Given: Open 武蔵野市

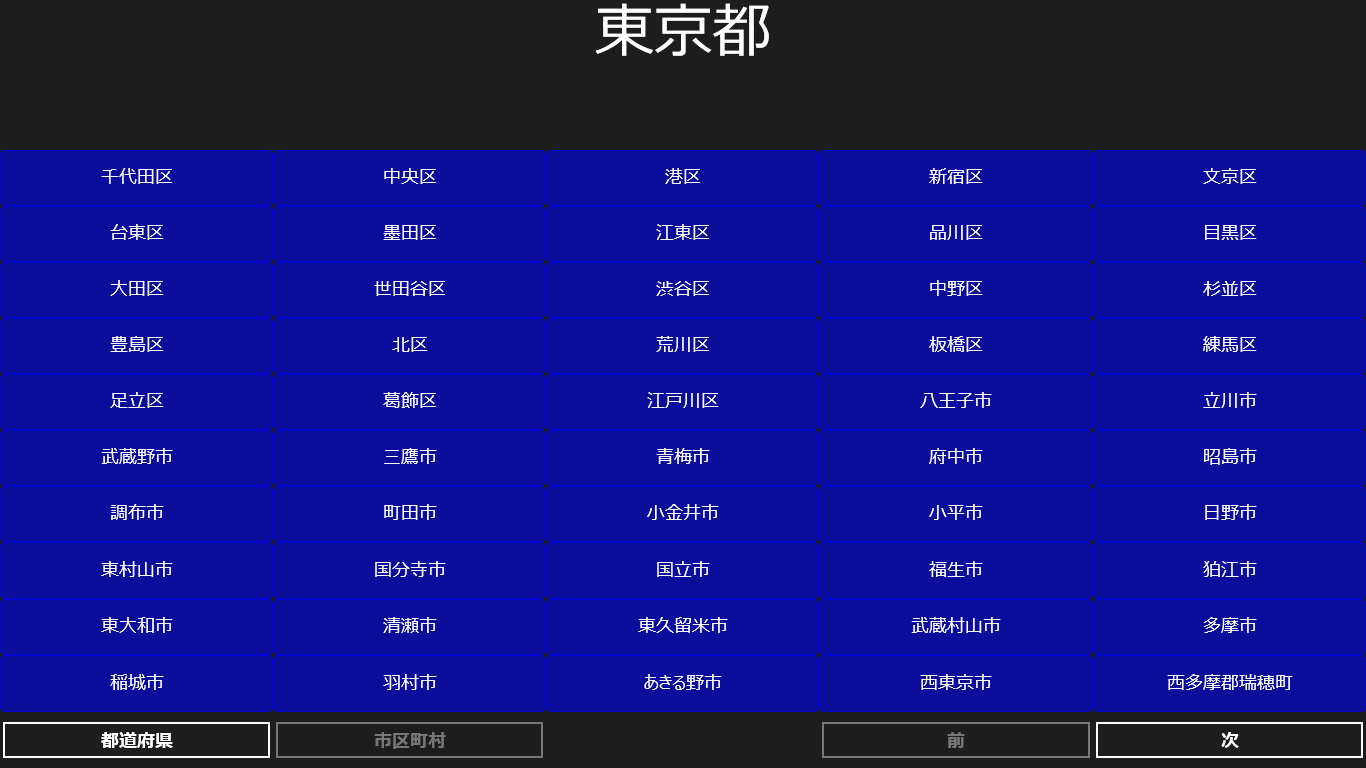Looking at the screenshot, I should pos(137,457).
